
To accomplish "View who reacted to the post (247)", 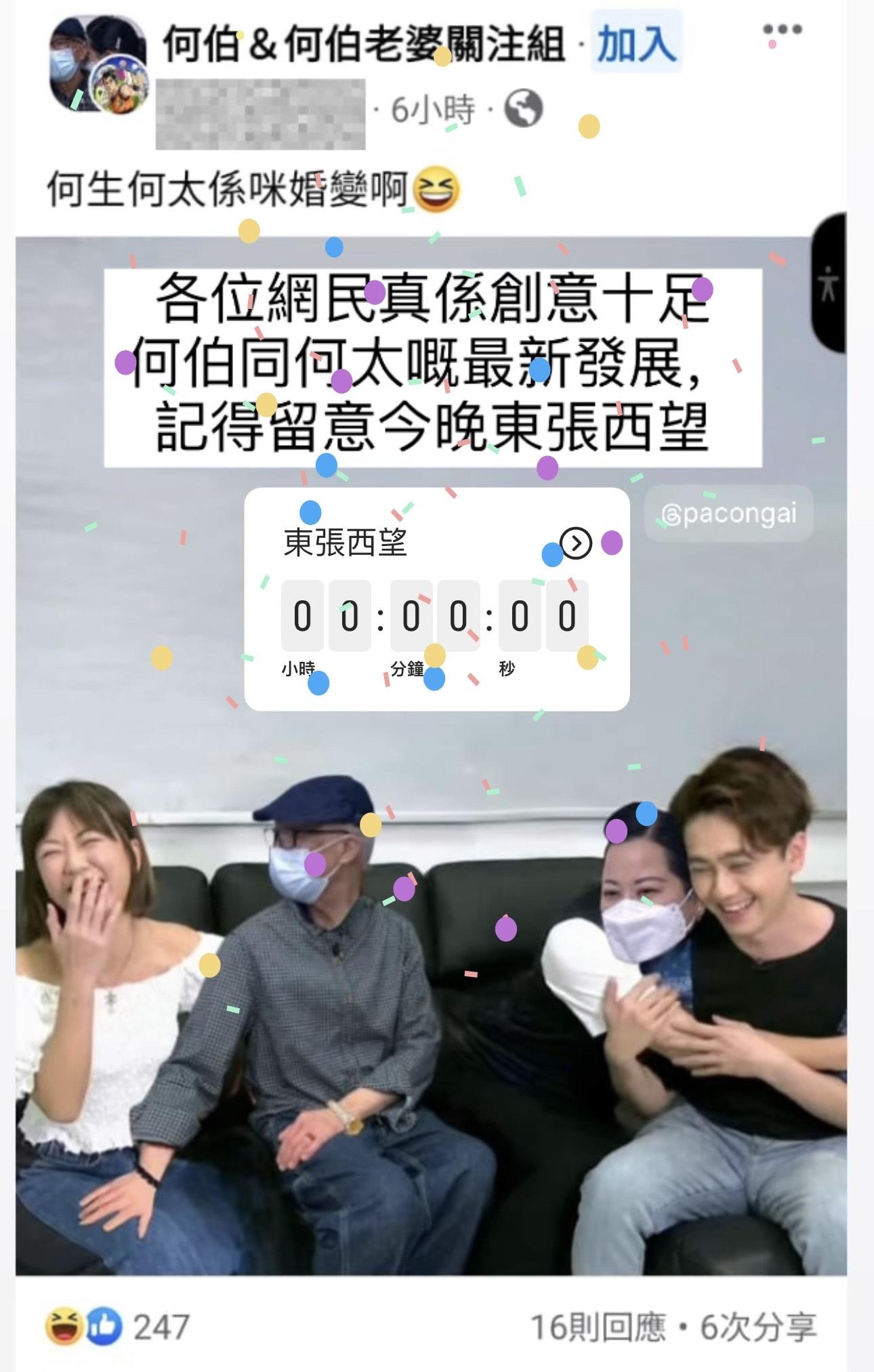I will tap(118, 1326).
